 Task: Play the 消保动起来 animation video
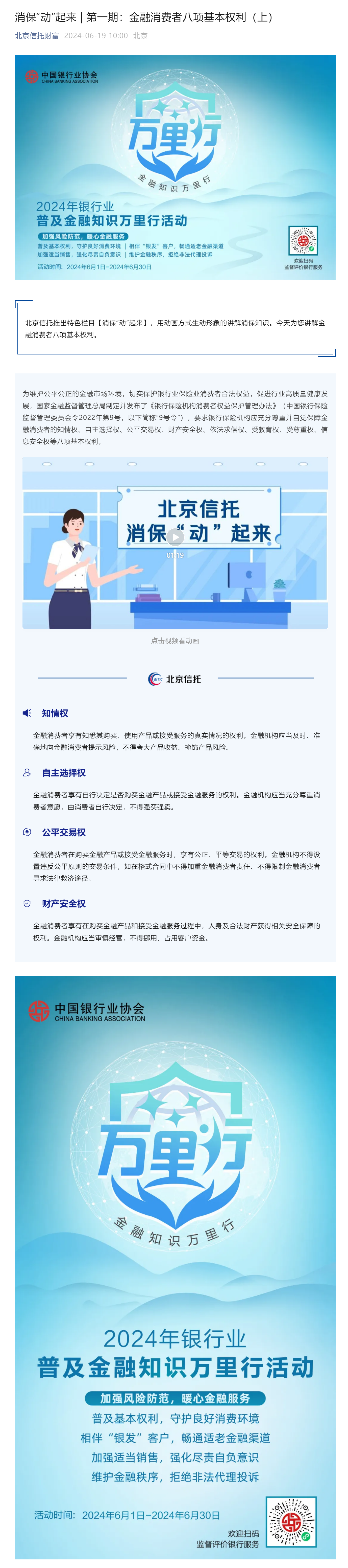[x=175, y=536]
